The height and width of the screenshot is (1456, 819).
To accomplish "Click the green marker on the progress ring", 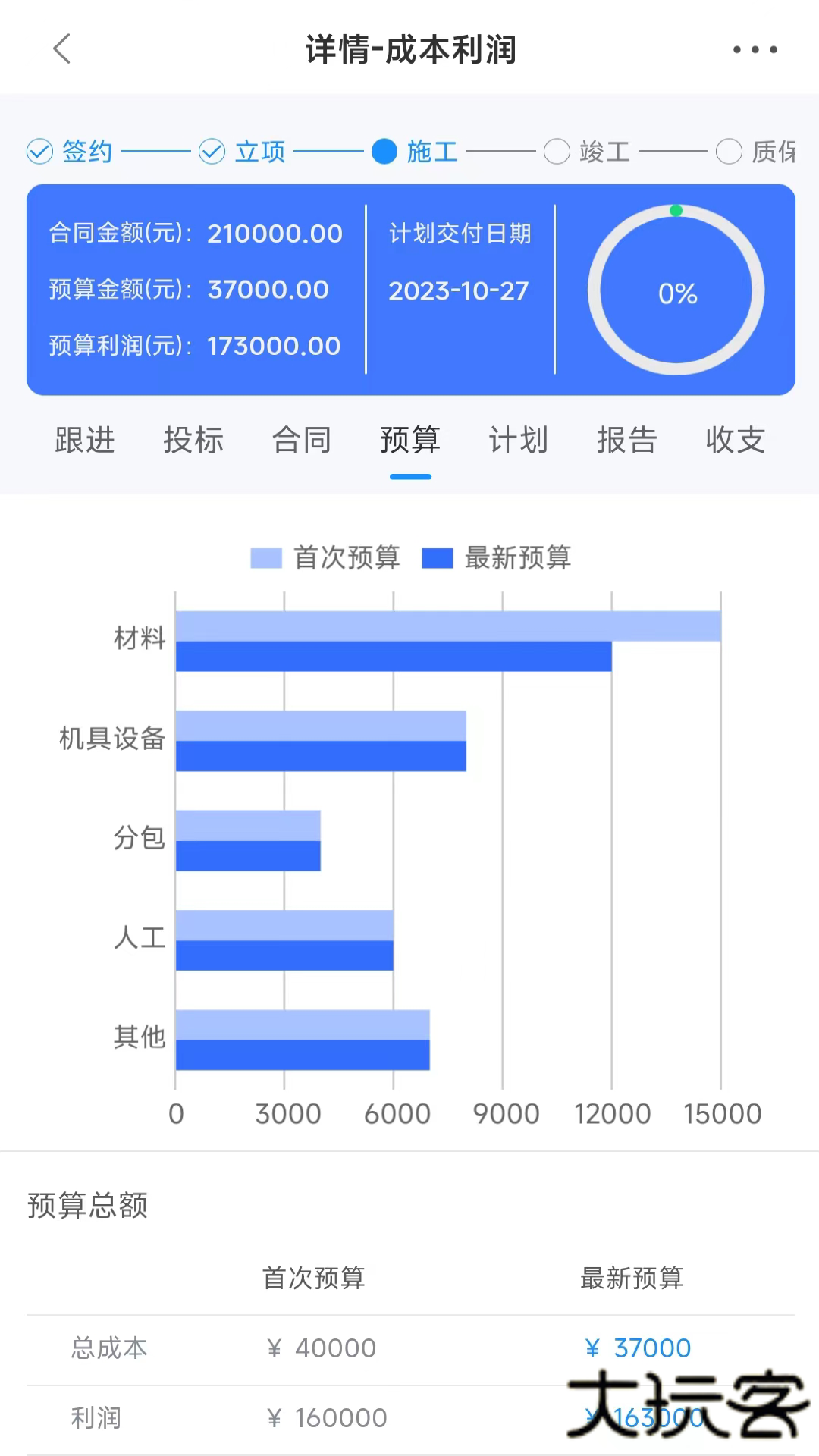I will click(x=676, y=209).
